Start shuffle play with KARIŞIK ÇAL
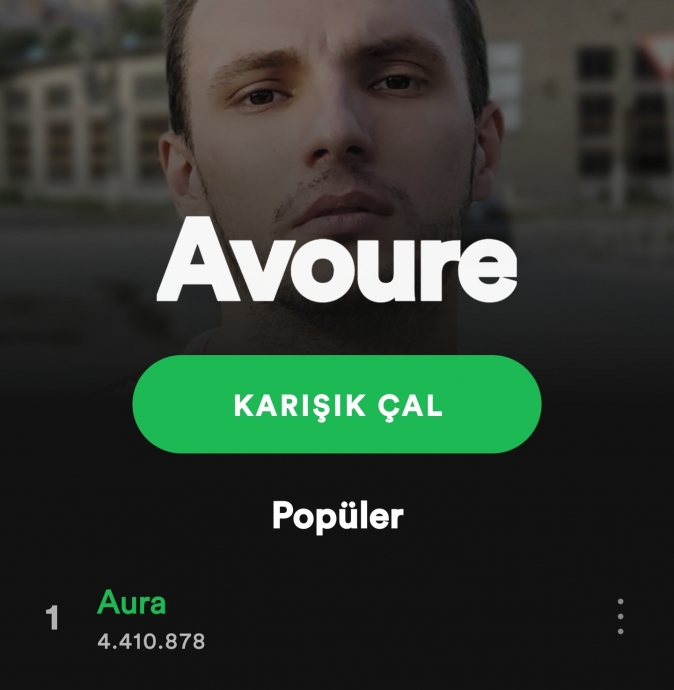 click(x=337, y=405)
